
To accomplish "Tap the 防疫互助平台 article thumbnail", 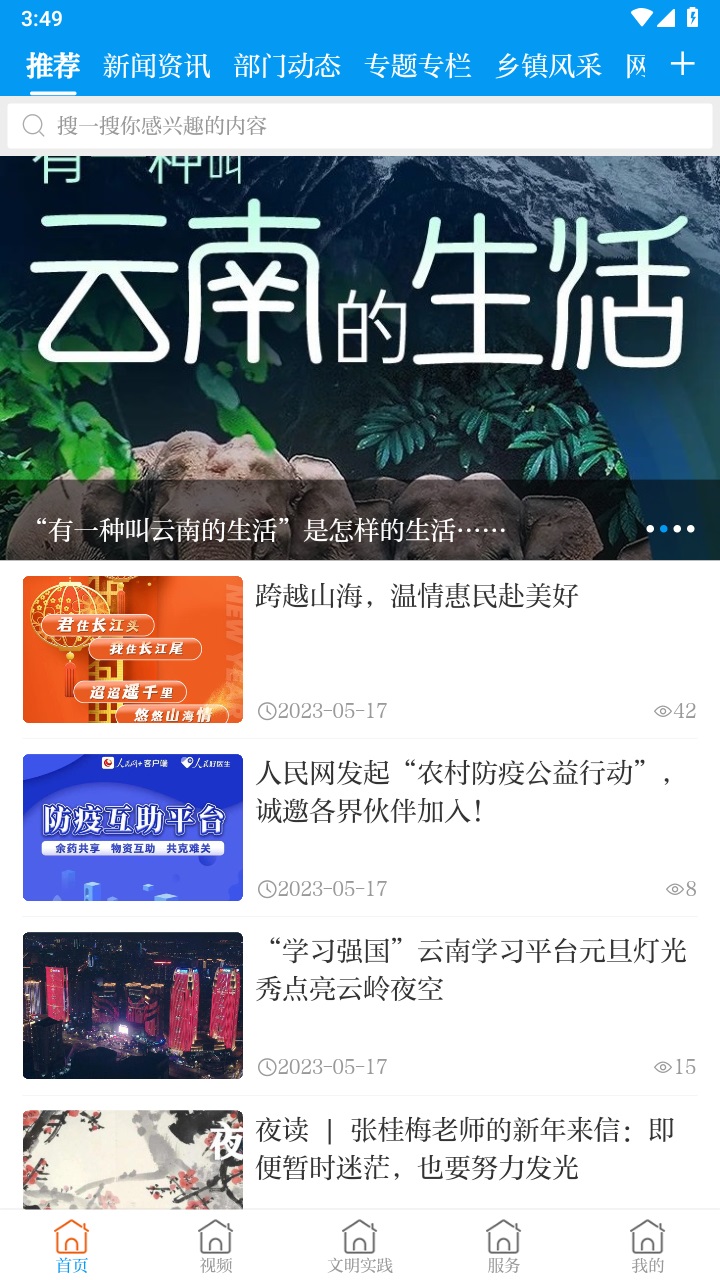I will [x=132, y=827].
